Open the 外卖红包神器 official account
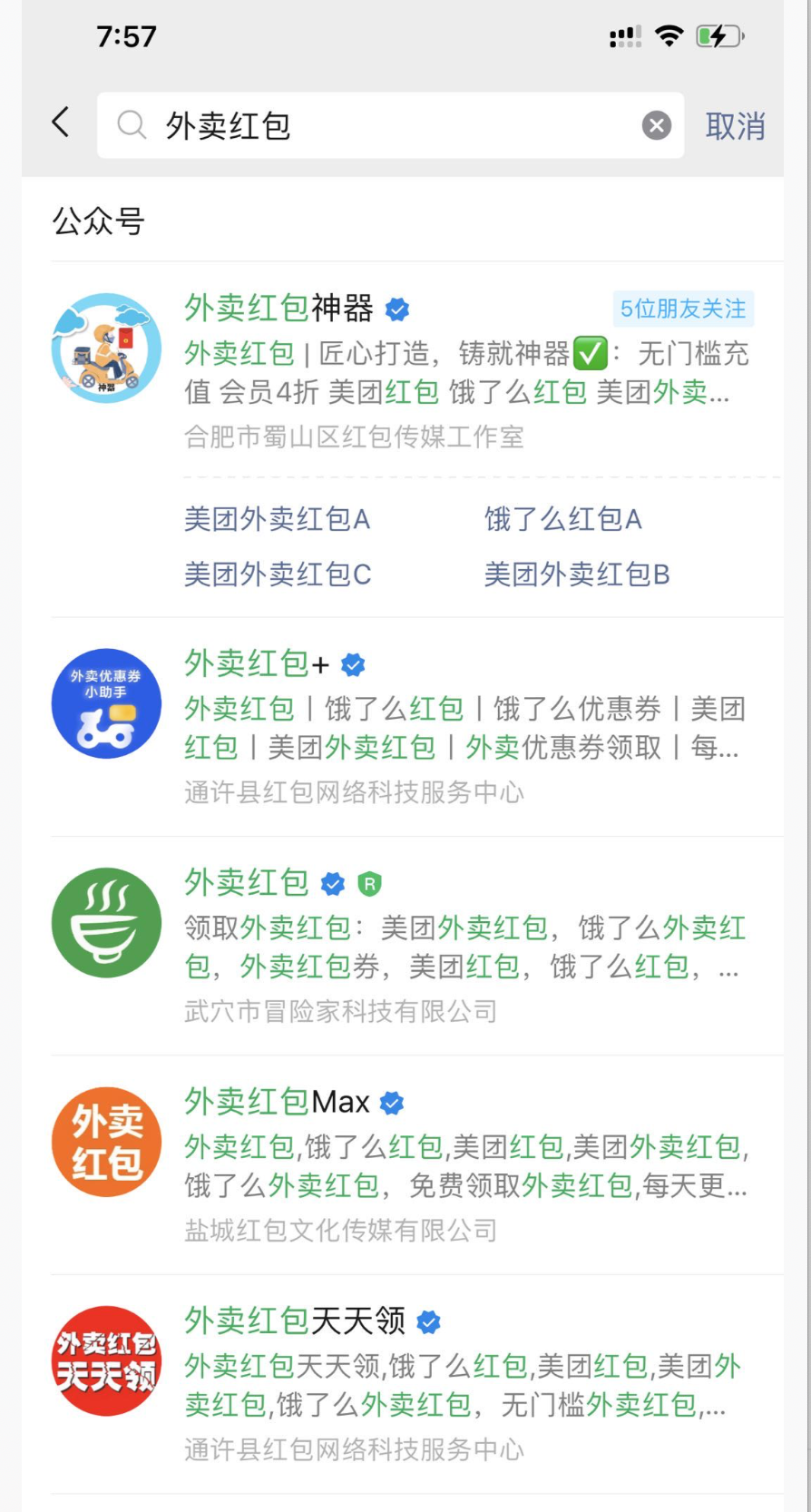 coord(279,309)
